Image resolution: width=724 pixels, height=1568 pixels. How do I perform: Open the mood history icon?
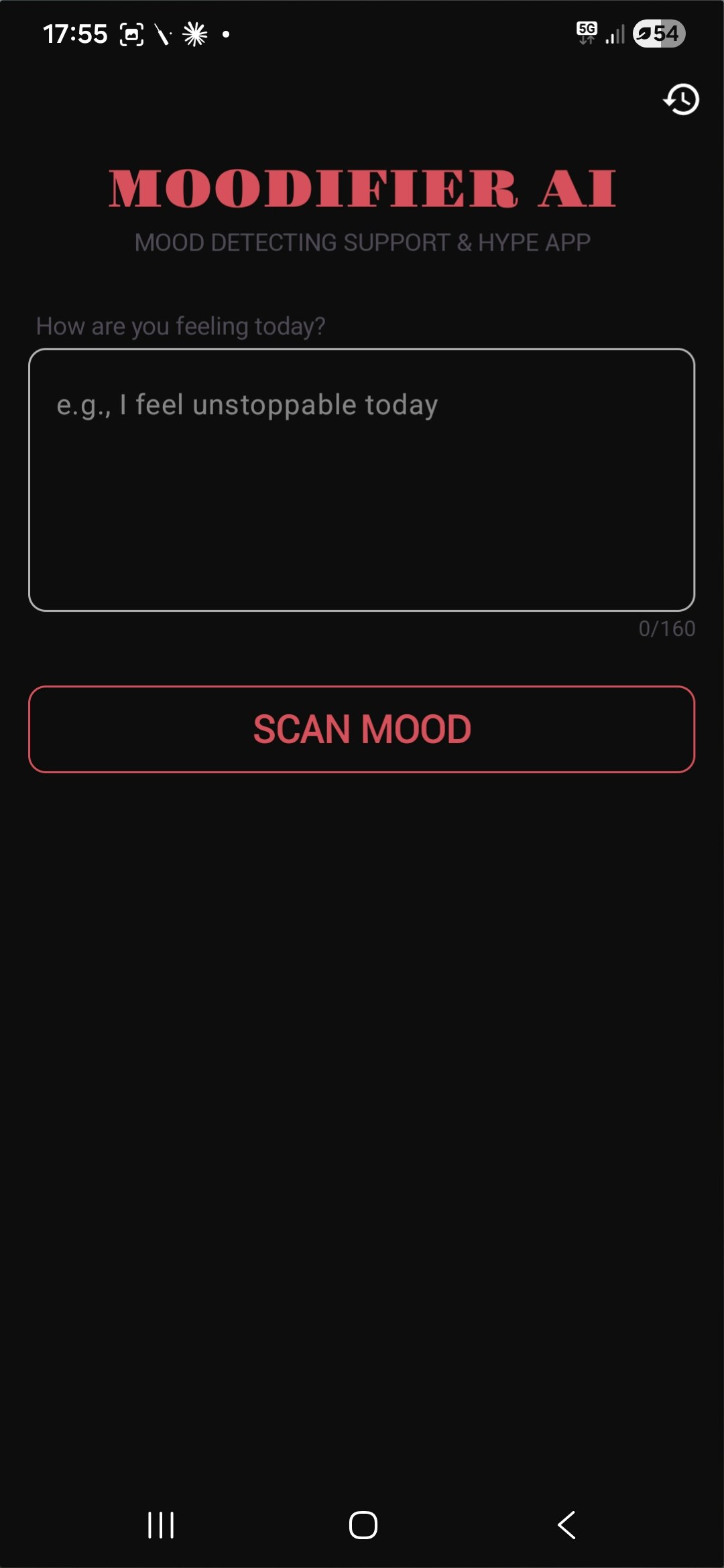pos(681,100)
